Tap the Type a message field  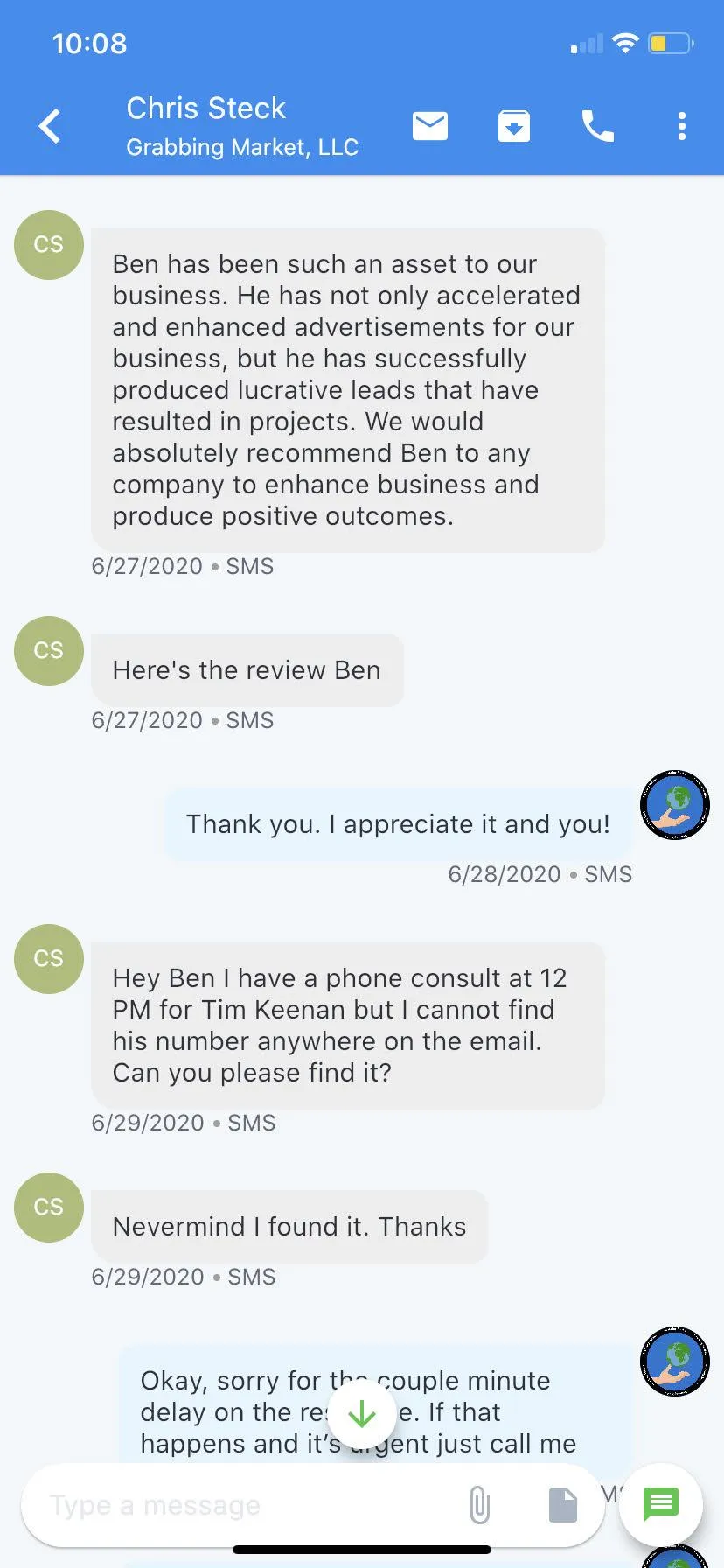pos(245,1505)
